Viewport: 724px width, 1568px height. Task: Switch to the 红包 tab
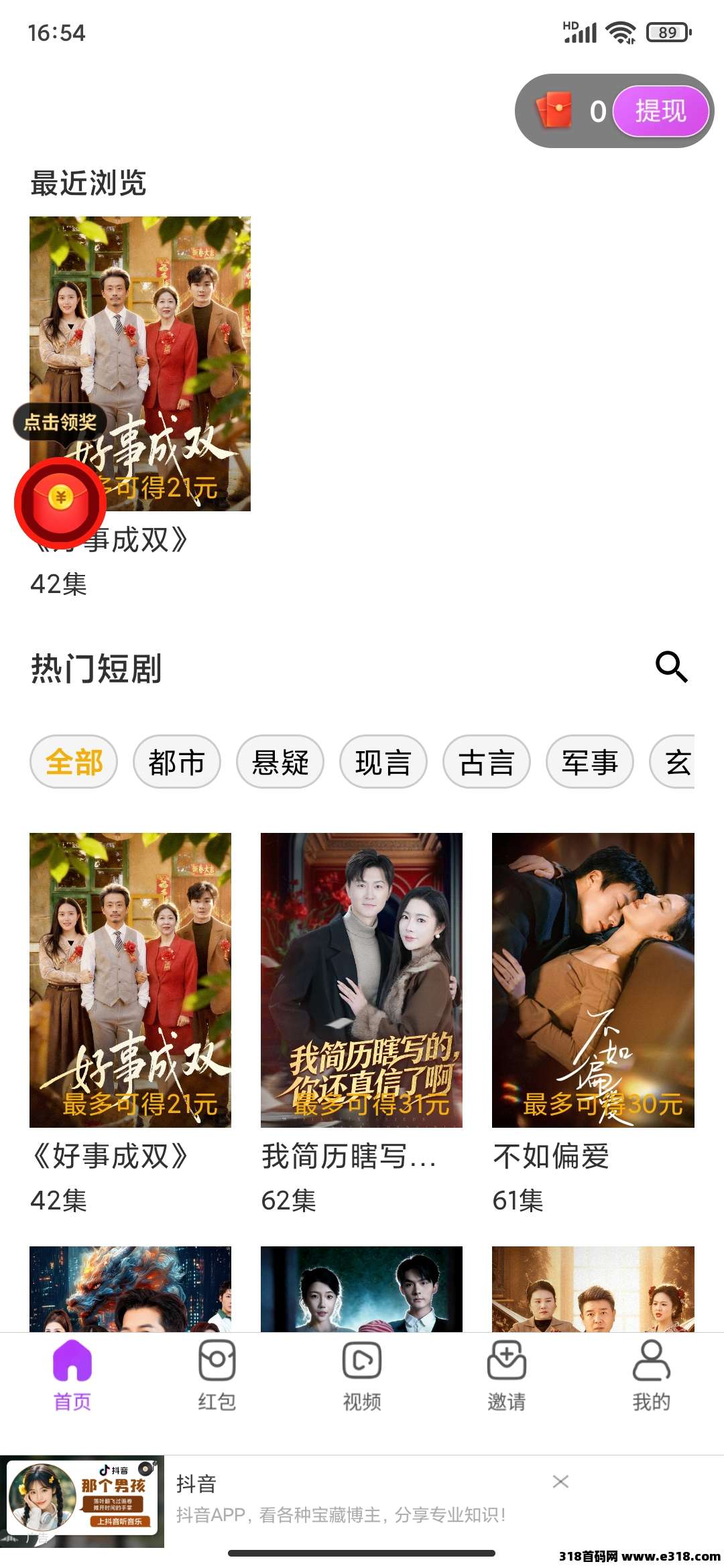pyautogui.click(x=217, y=1374)
